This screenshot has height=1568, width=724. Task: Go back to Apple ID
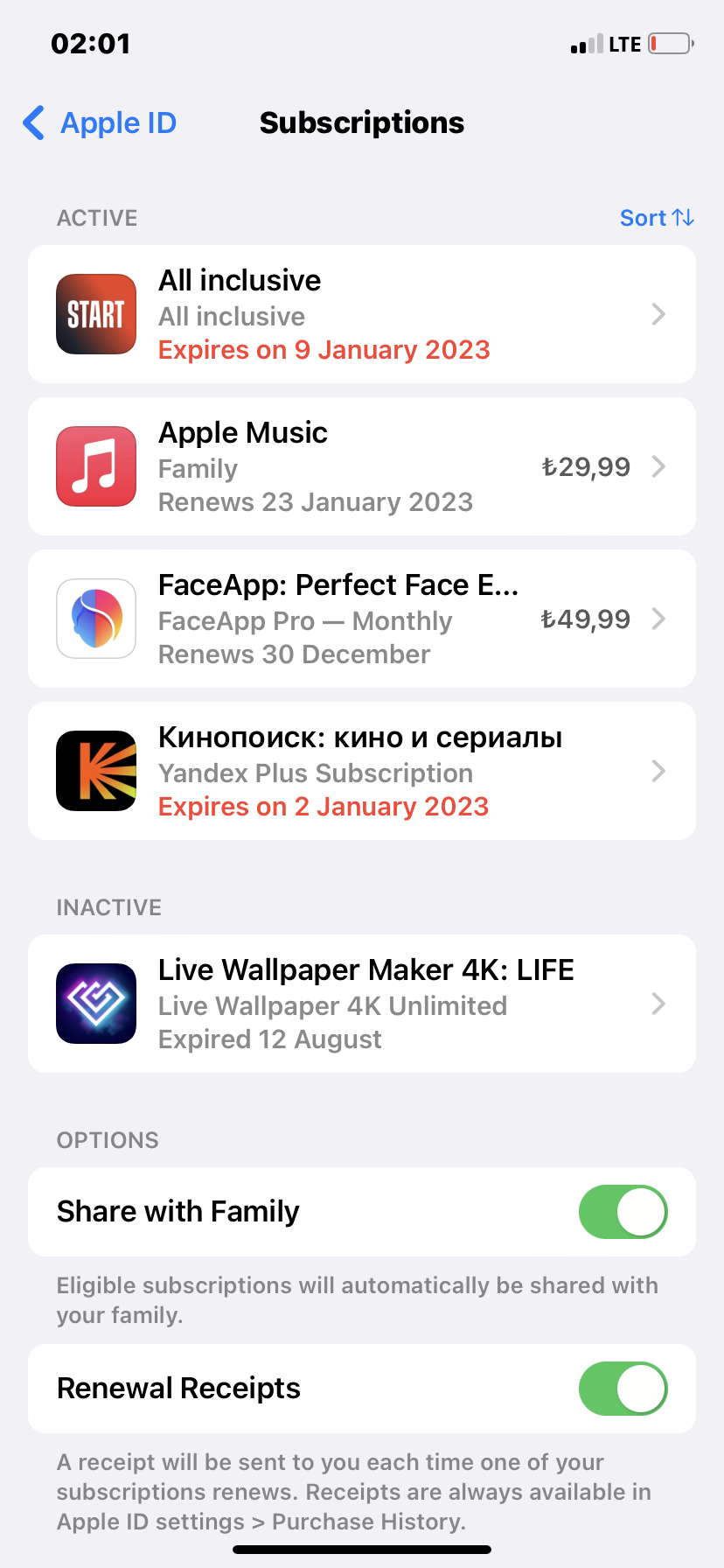(x=100, y=123)
